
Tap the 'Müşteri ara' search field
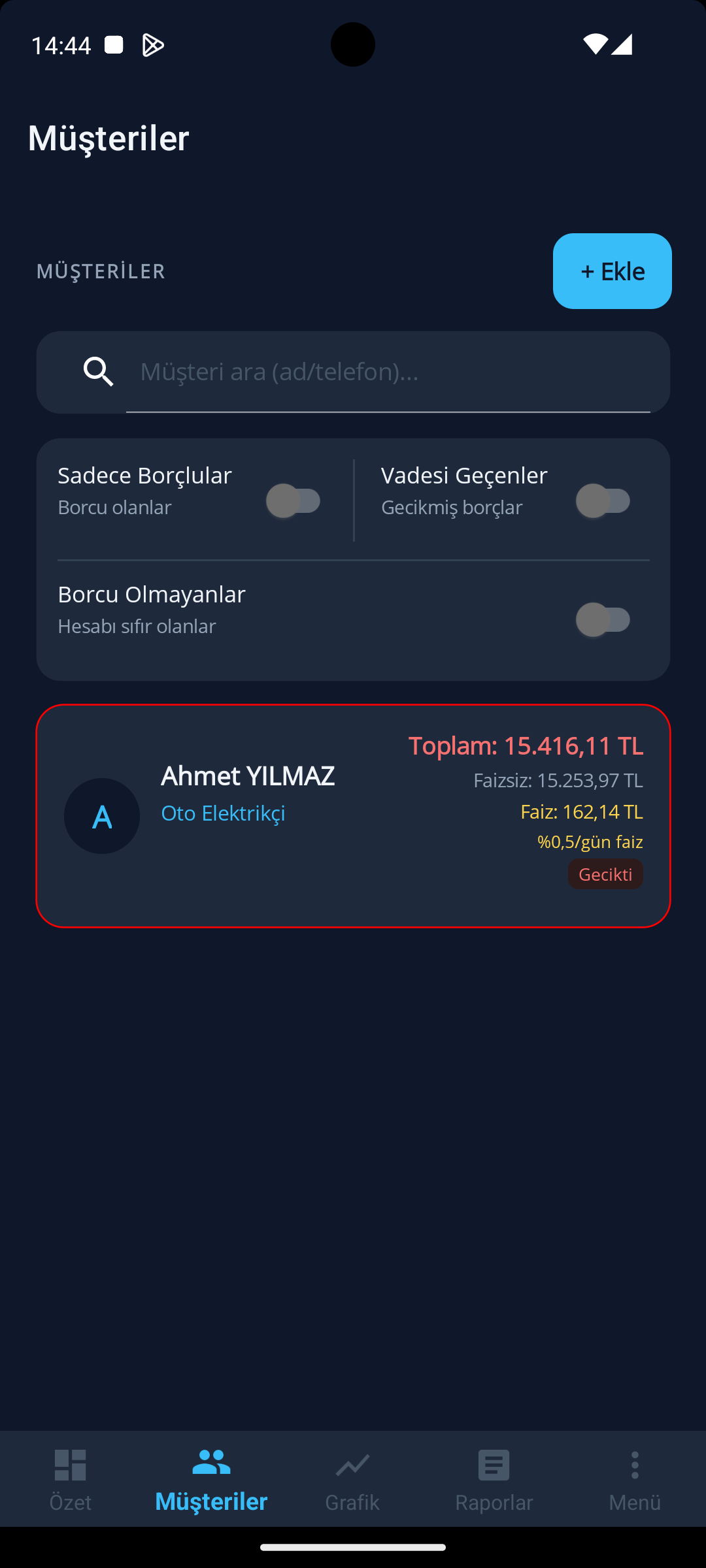388,371
